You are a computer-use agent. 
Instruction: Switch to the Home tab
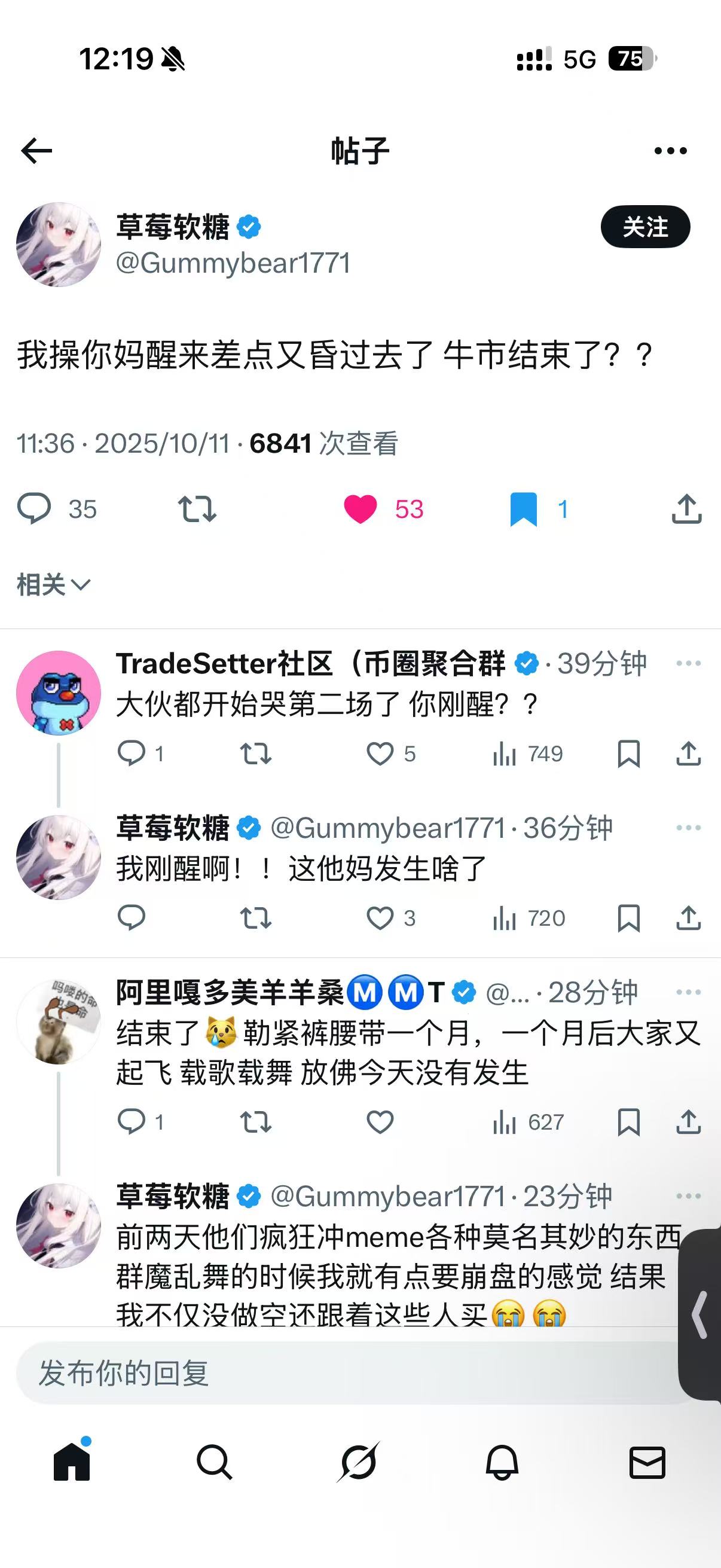[72, 1462]
